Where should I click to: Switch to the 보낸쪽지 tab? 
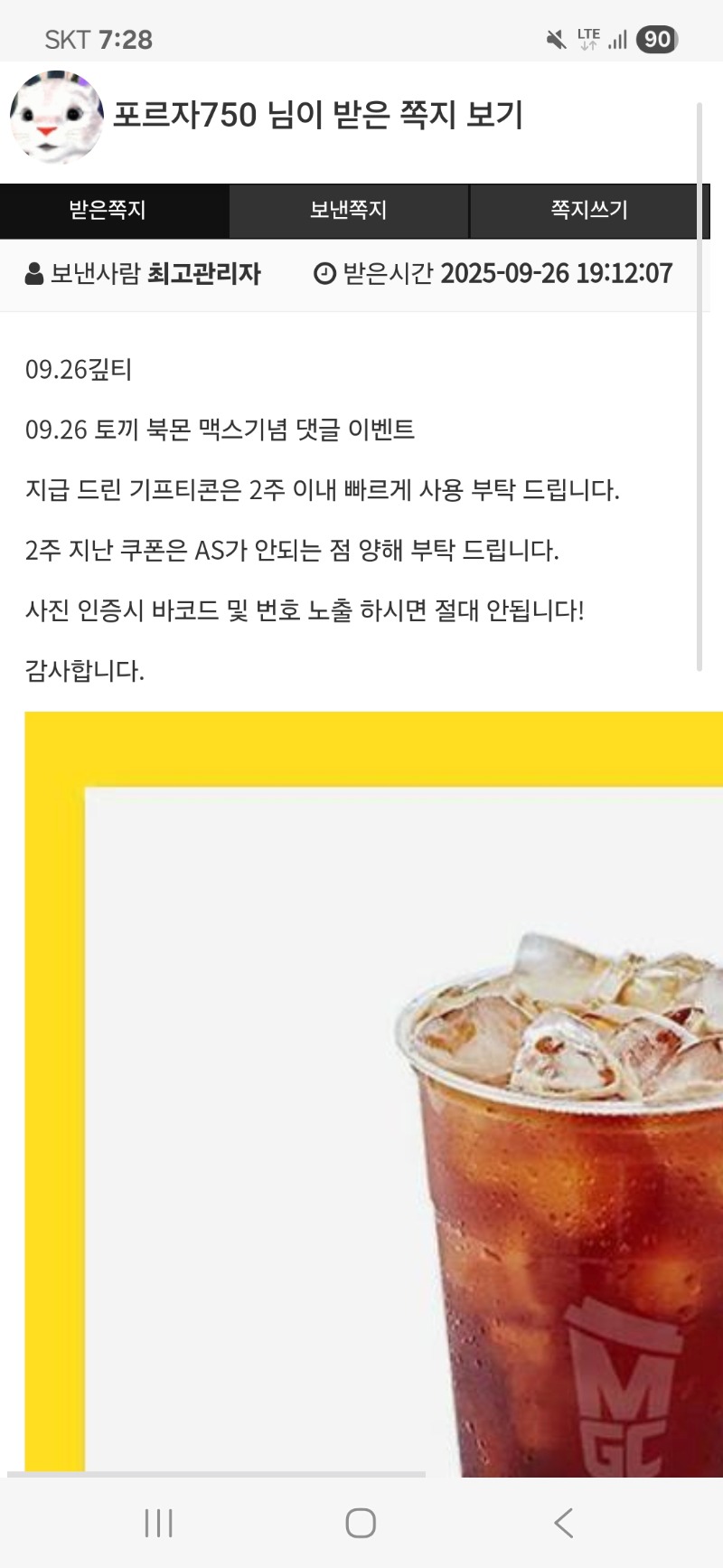(349, 211)
